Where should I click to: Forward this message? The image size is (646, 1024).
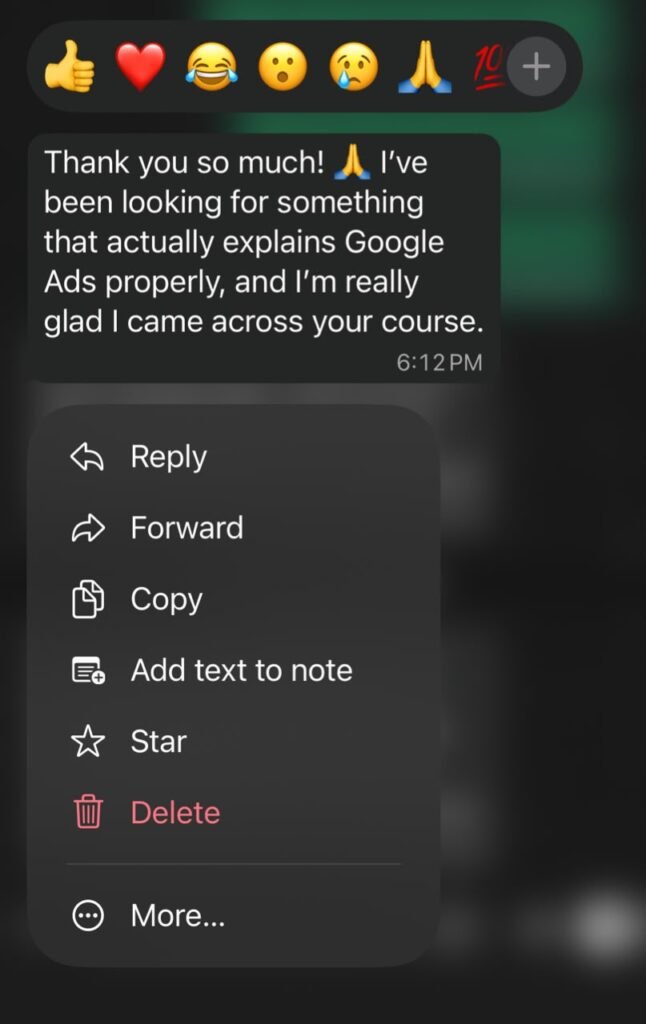coord(233,528)
